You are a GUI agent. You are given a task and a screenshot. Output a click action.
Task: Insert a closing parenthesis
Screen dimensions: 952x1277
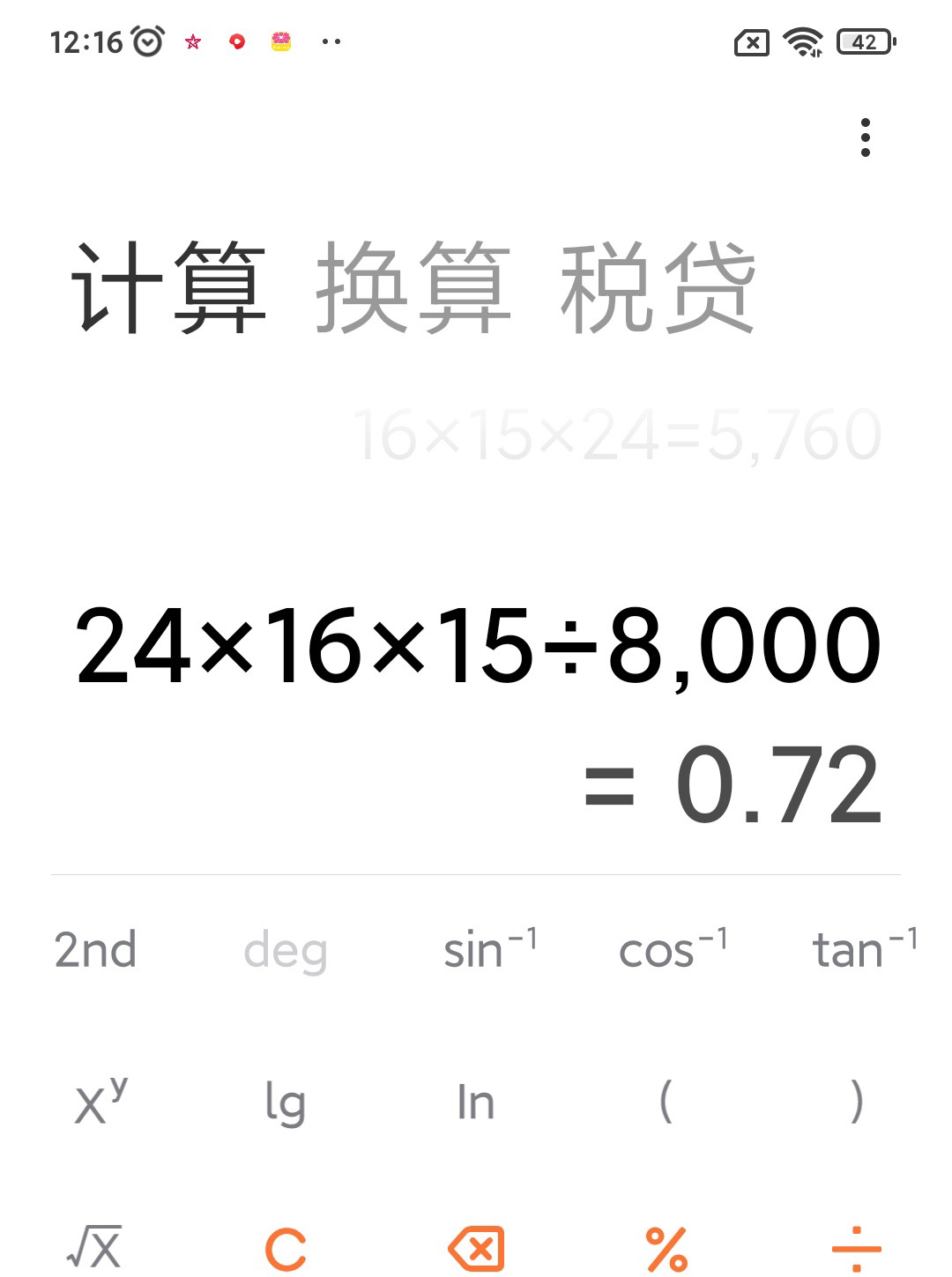point(857,1102)
